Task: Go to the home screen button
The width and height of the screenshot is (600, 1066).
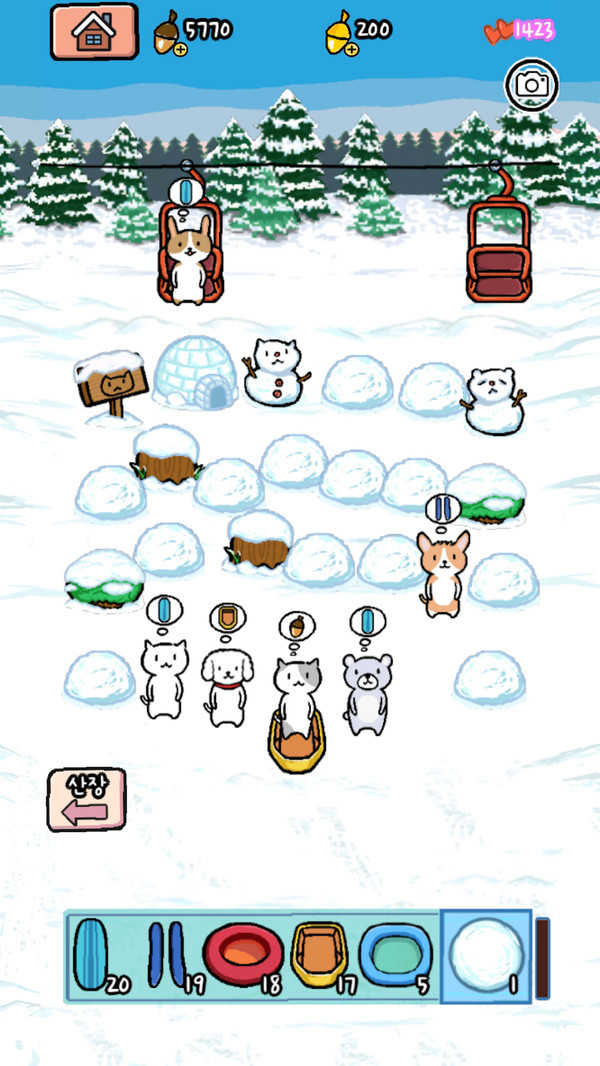Action: (x=94, y=32)
